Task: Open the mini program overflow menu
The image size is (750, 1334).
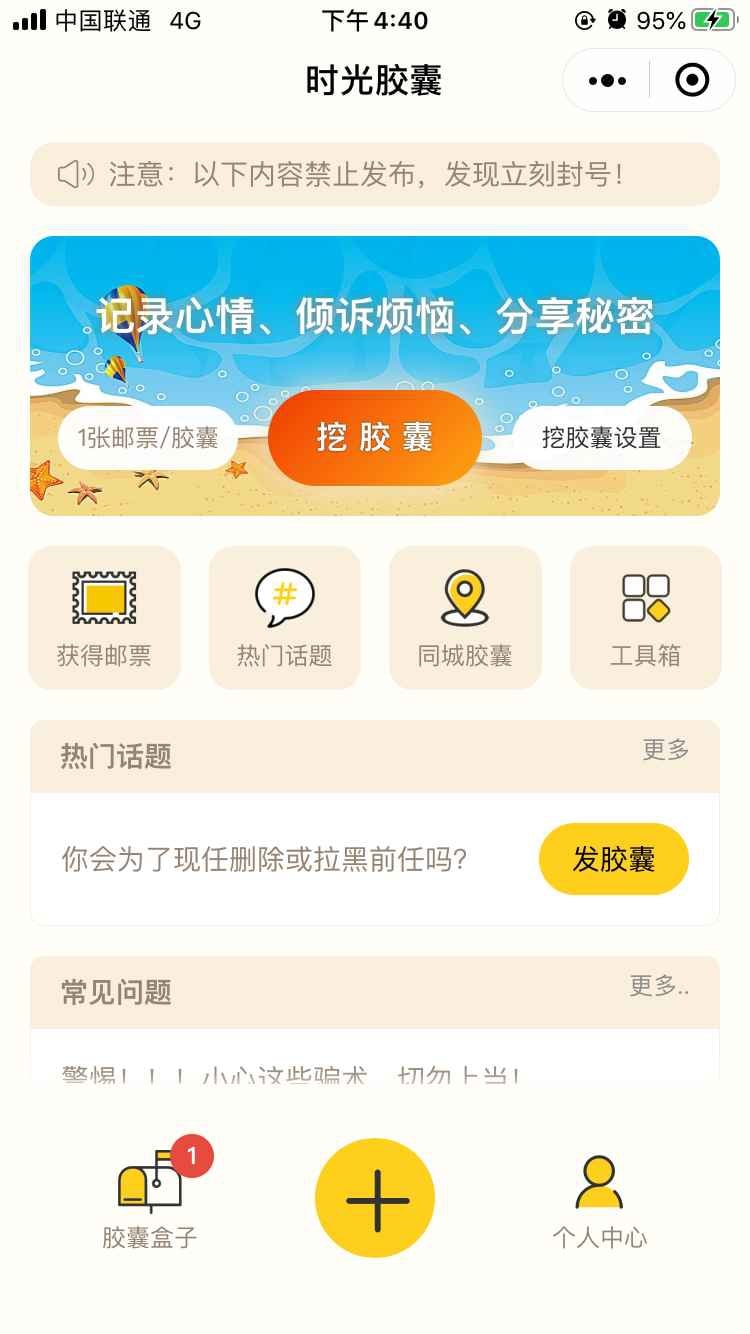Action: [608, 81]
